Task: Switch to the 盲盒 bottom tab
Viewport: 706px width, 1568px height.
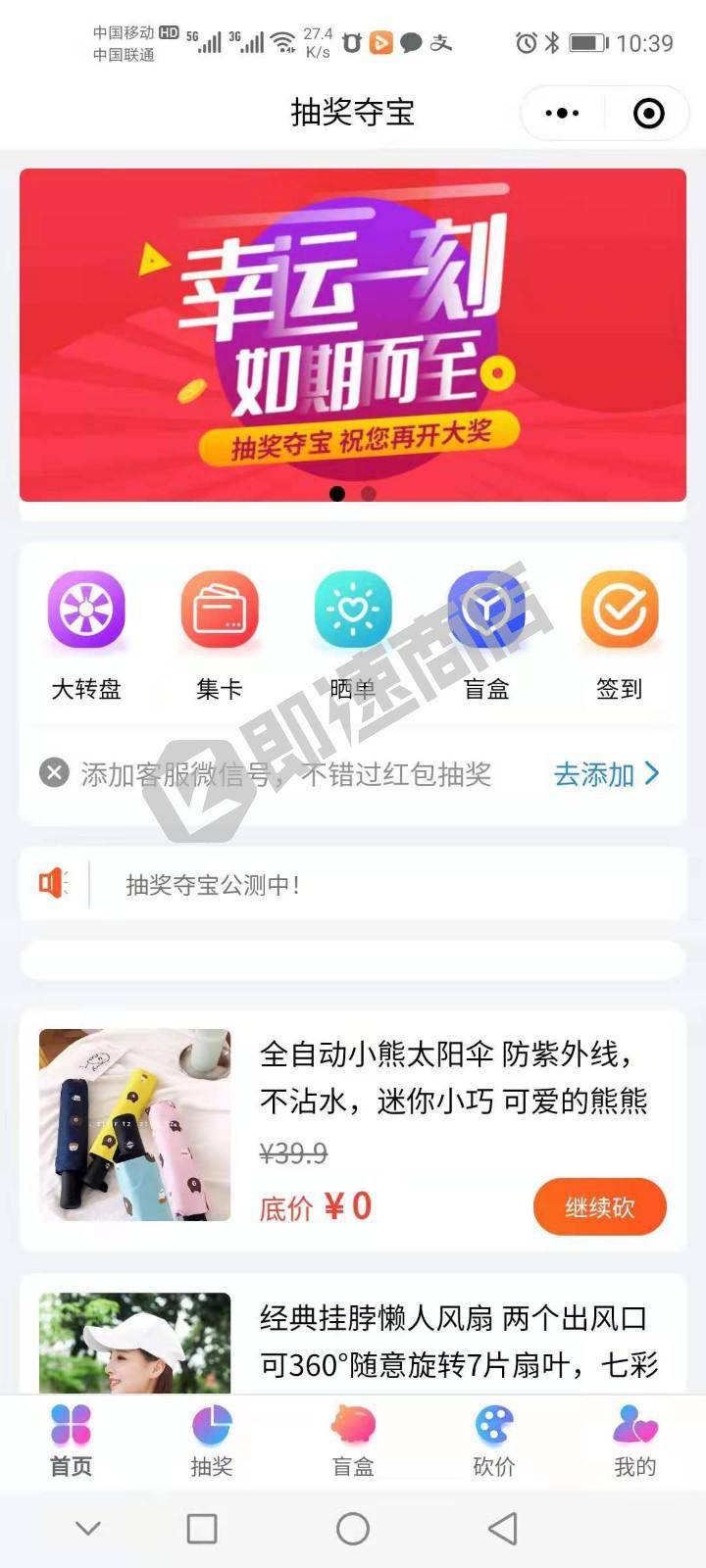Action: pos(353,1441)
